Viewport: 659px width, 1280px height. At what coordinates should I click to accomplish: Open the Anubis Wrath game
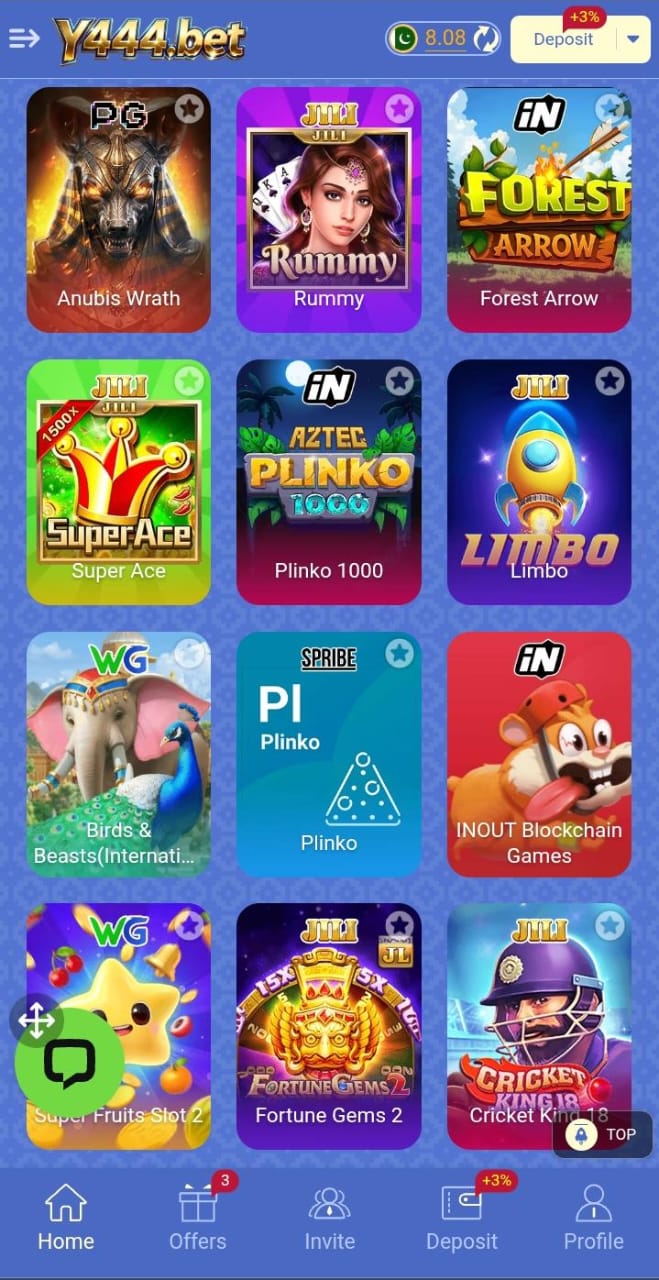pos(118,210)
